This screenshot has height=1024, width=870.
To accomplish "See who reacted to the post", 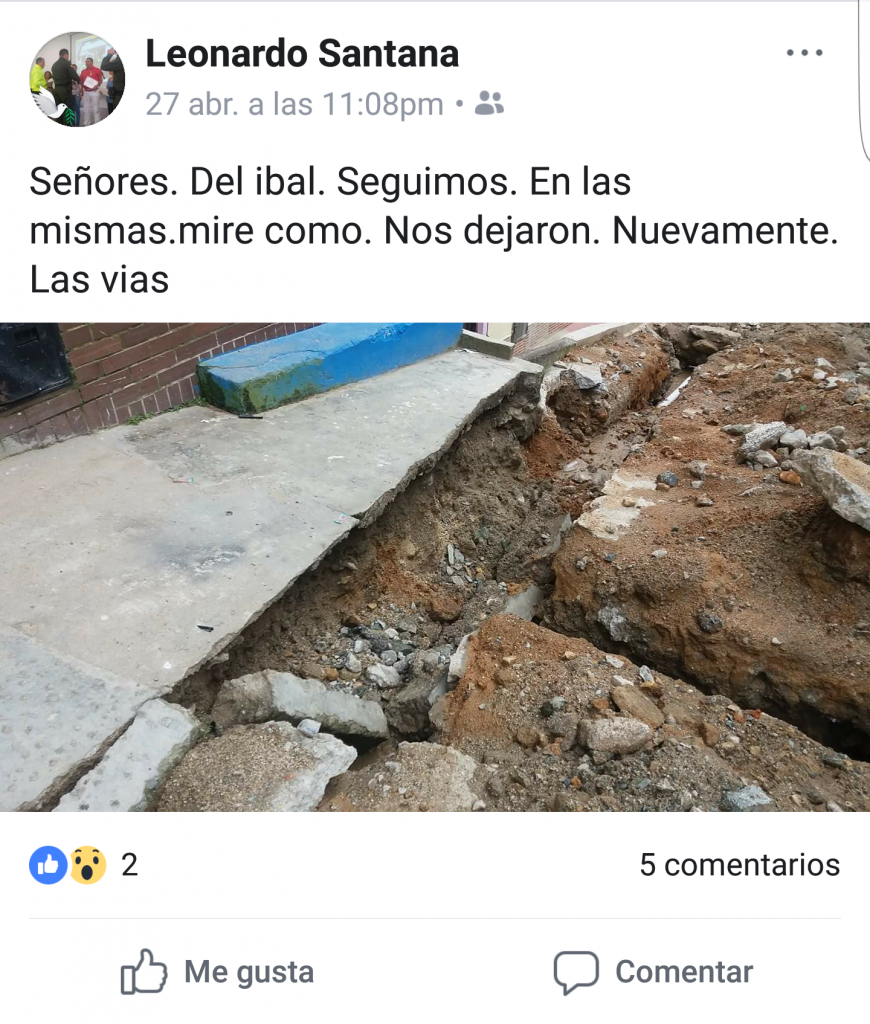I will pyautogui.click(x=83, y=864).
